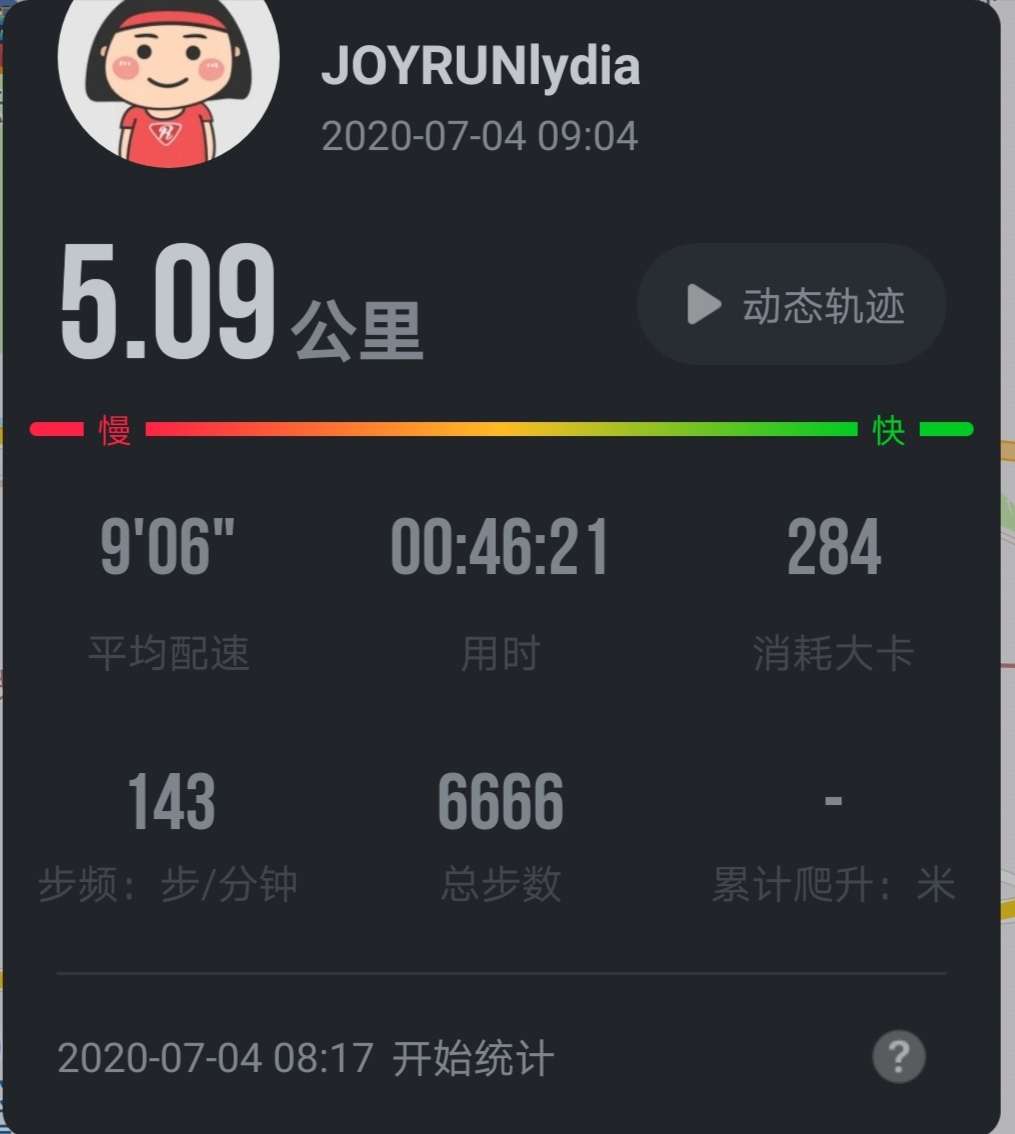Open the help question mark icon
The height and width of the screenshot is (1134, 1015).
[897, 1057]
